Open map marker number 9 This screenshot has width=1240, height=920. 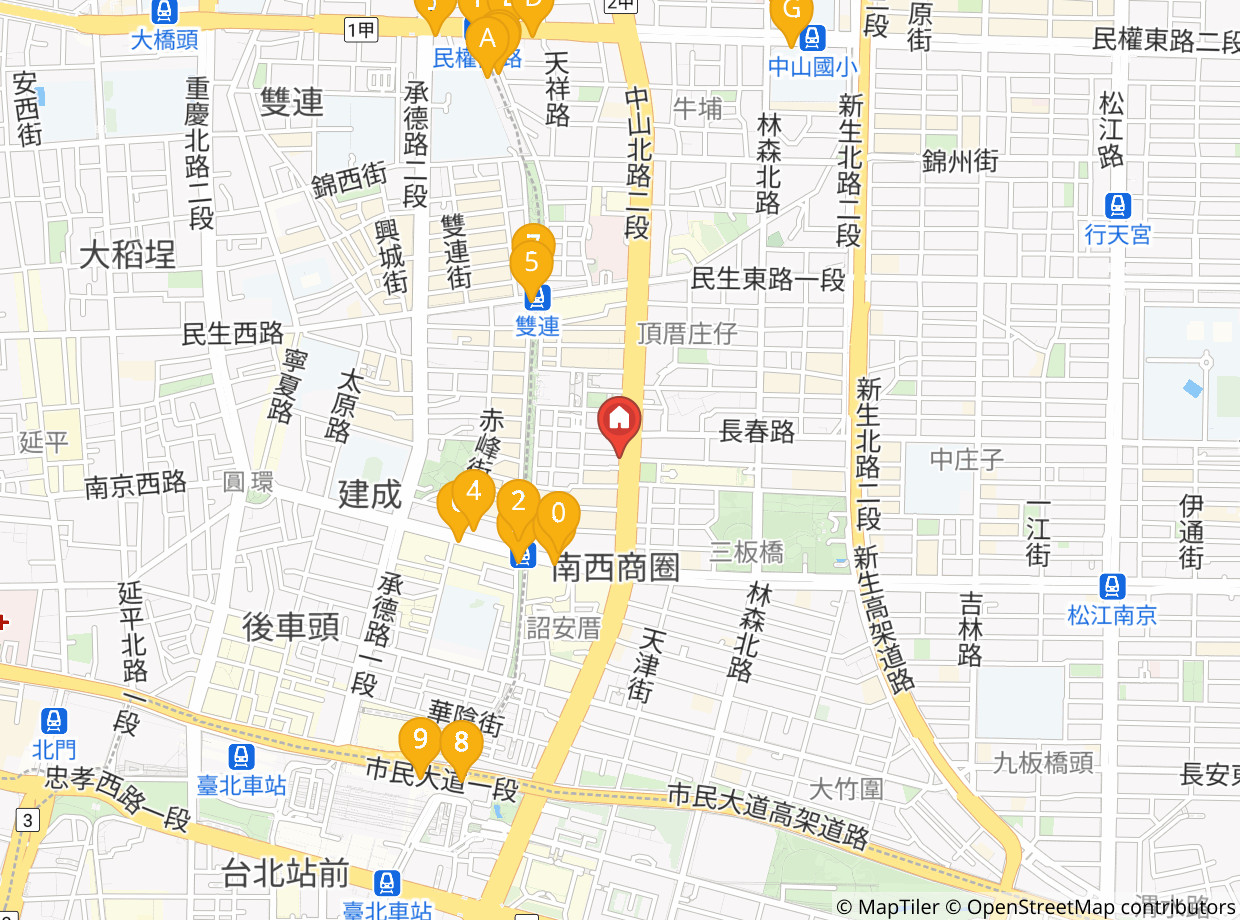(420, 741)
